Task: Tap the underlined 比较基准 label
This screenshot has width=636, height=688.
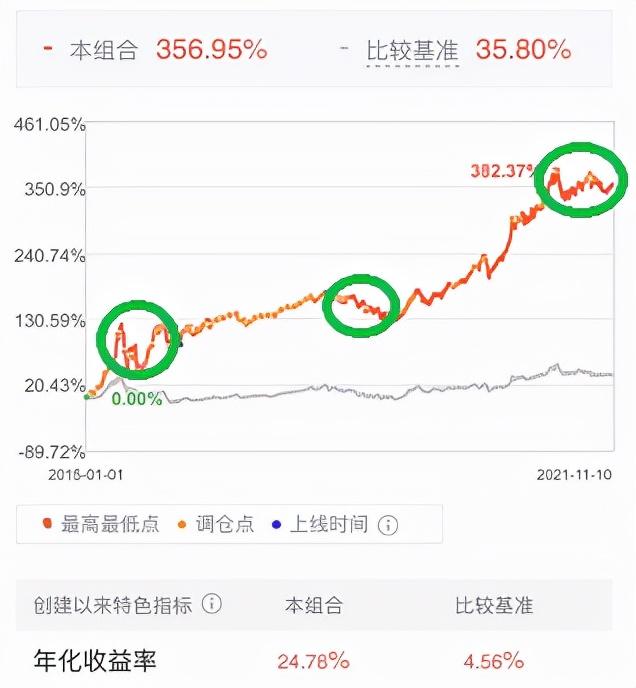Action: click(x=413, y=49)
